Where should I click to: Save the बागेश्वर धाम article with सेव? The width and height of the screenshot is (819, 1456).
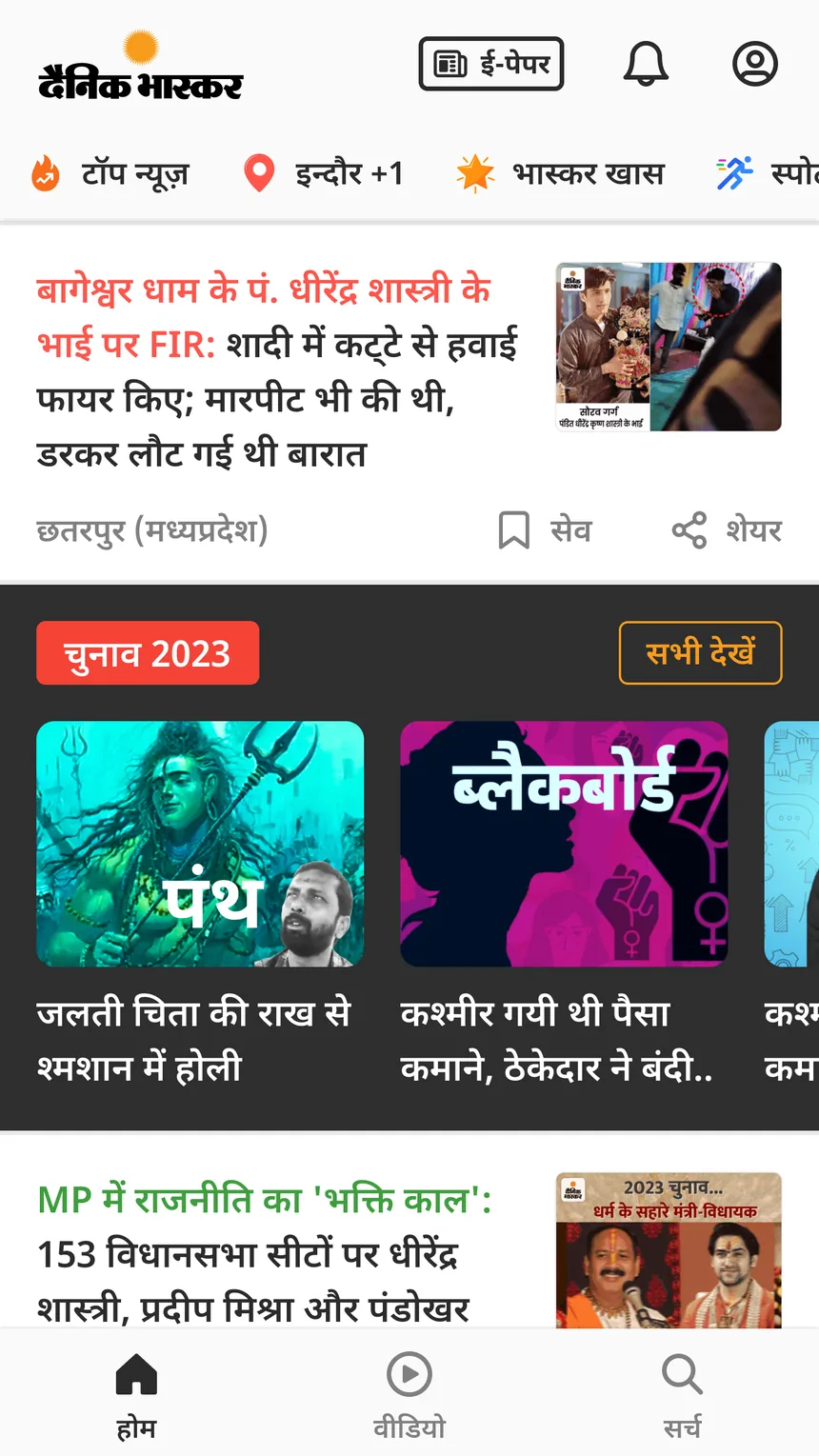click(x=545, y=530)
